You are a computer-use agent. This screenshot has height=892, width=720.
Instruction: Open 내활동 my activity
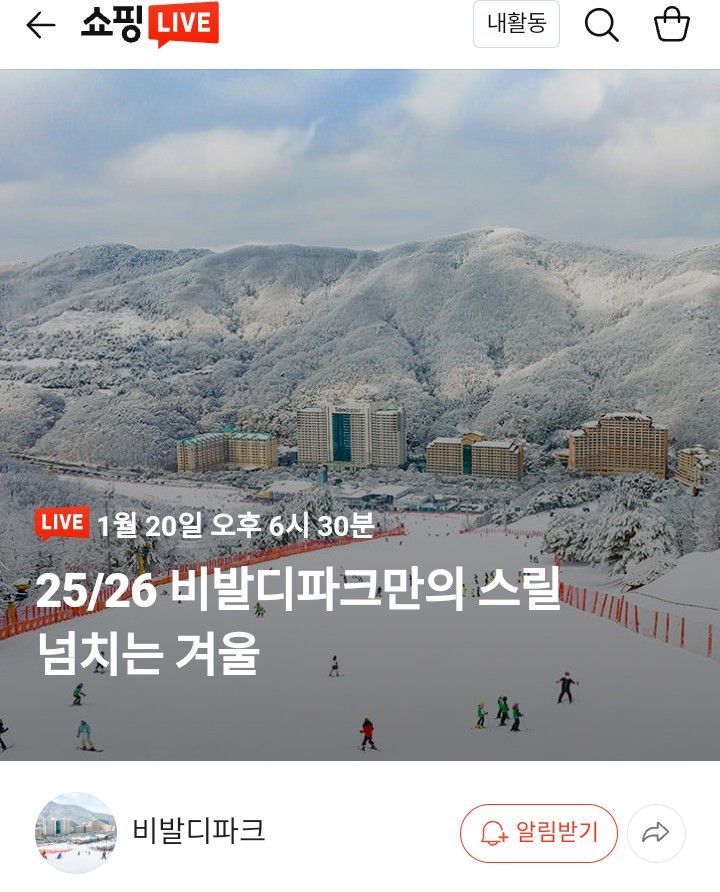[516, 25]
